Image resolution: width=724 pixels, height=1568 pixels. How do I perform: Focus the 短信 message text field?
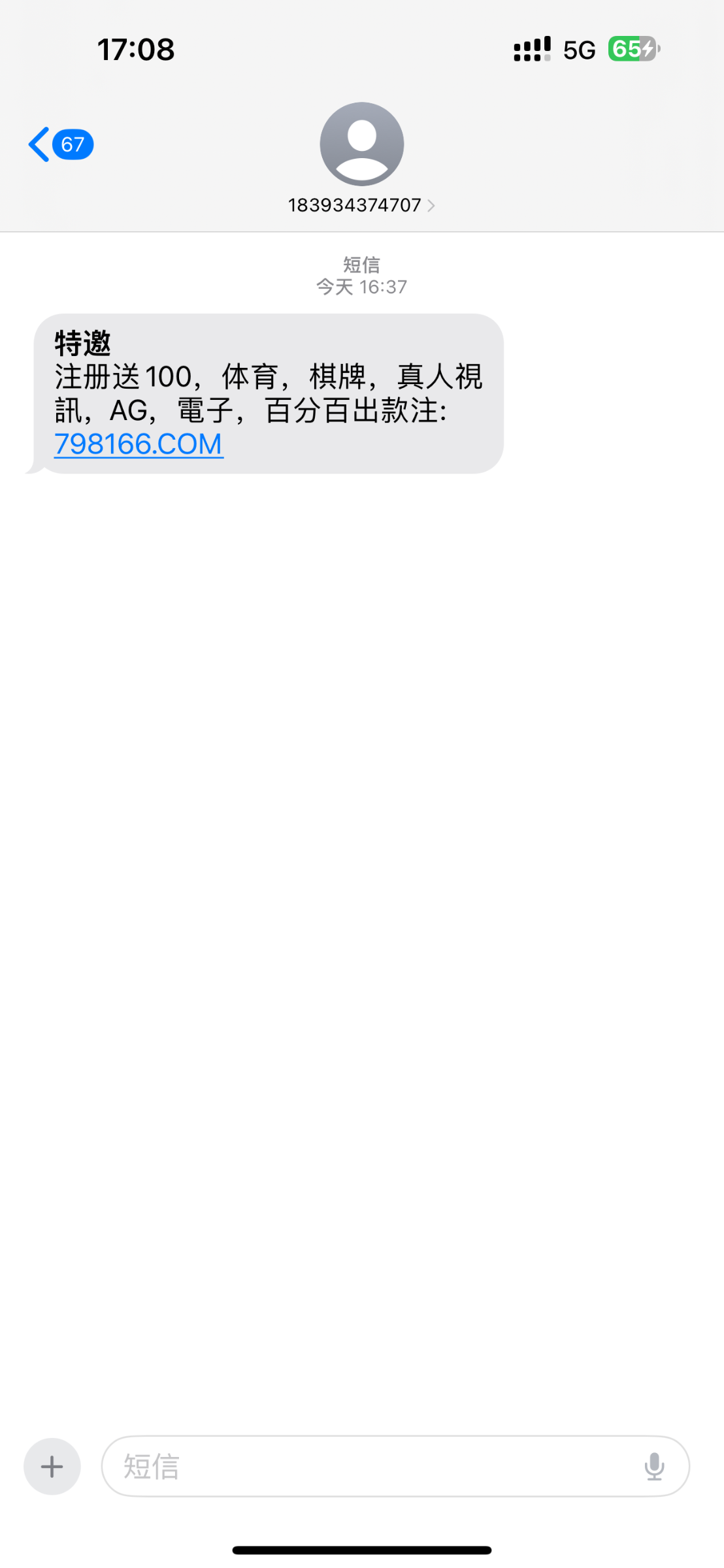pos(366,1467)
